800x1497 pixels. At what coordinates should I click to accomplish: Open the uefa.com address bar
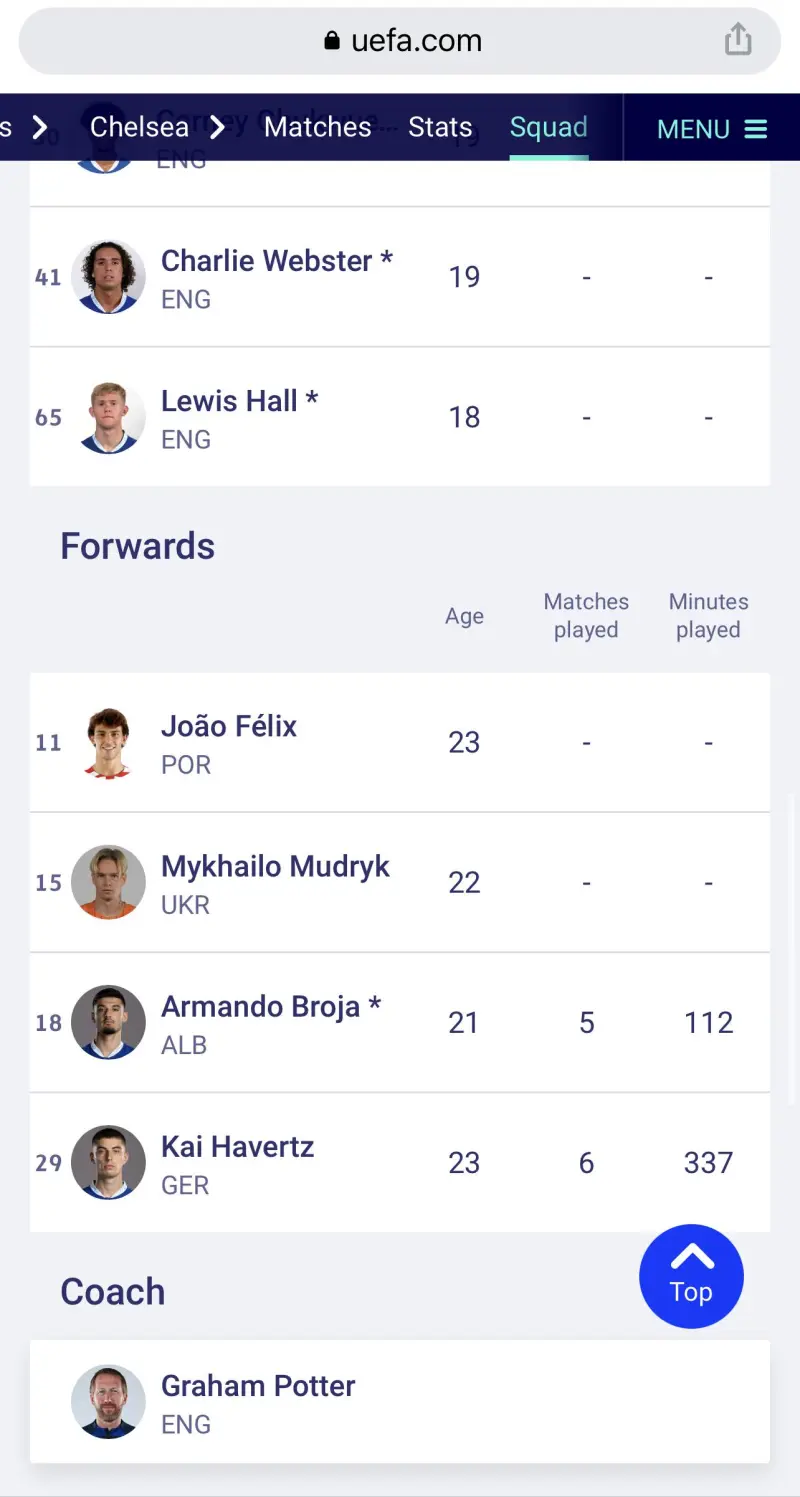point(400,41)
